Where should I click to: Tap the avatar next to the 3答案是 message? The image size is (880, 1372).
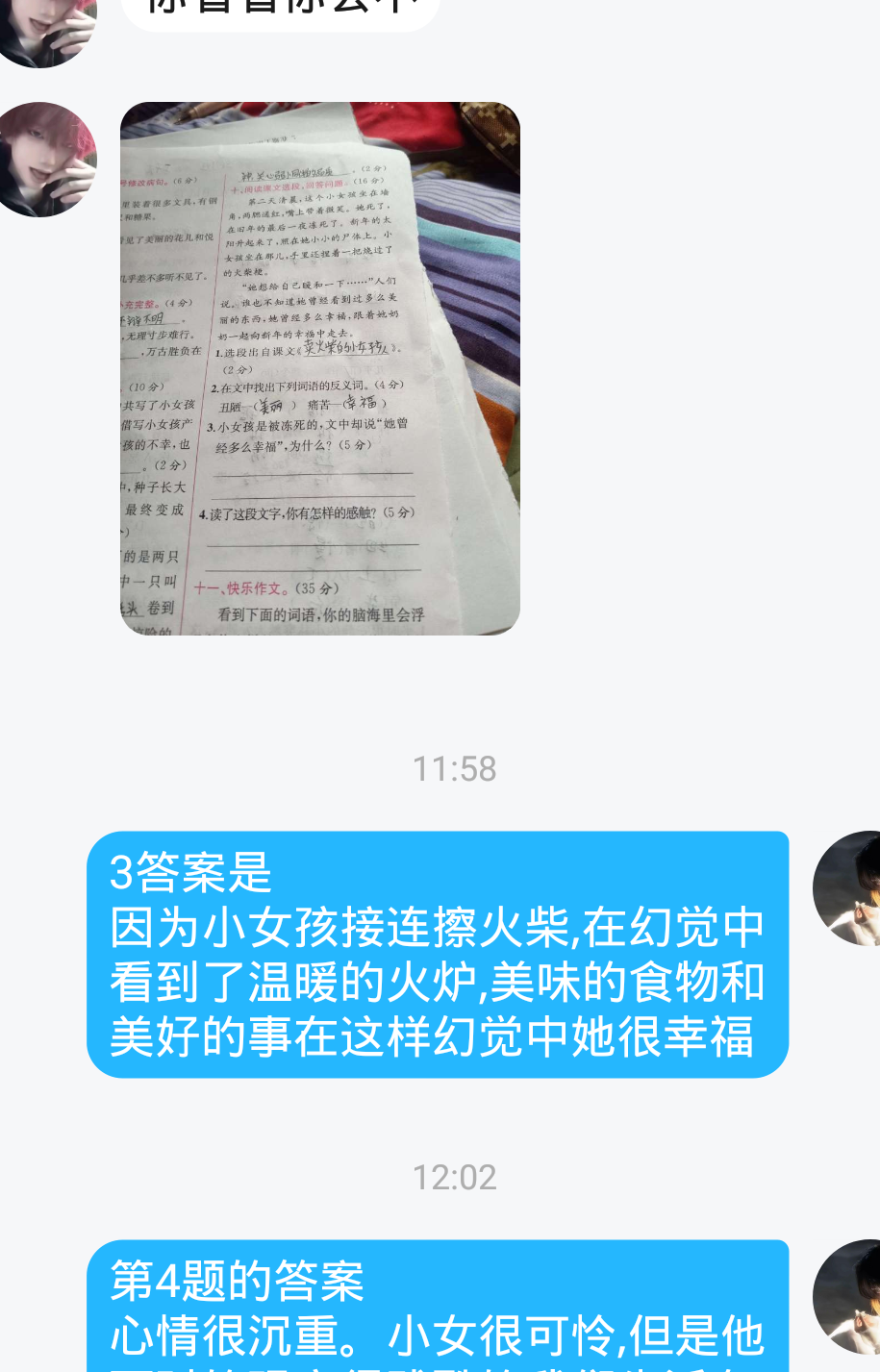(849, 887)
